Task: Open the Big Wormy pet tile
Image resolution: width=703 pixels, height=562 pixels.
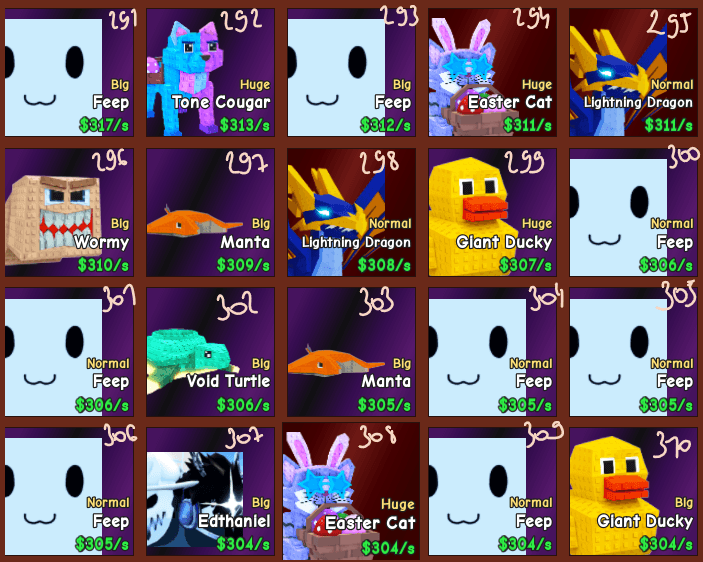Action: pyautogui.click(x=69, y=212)
